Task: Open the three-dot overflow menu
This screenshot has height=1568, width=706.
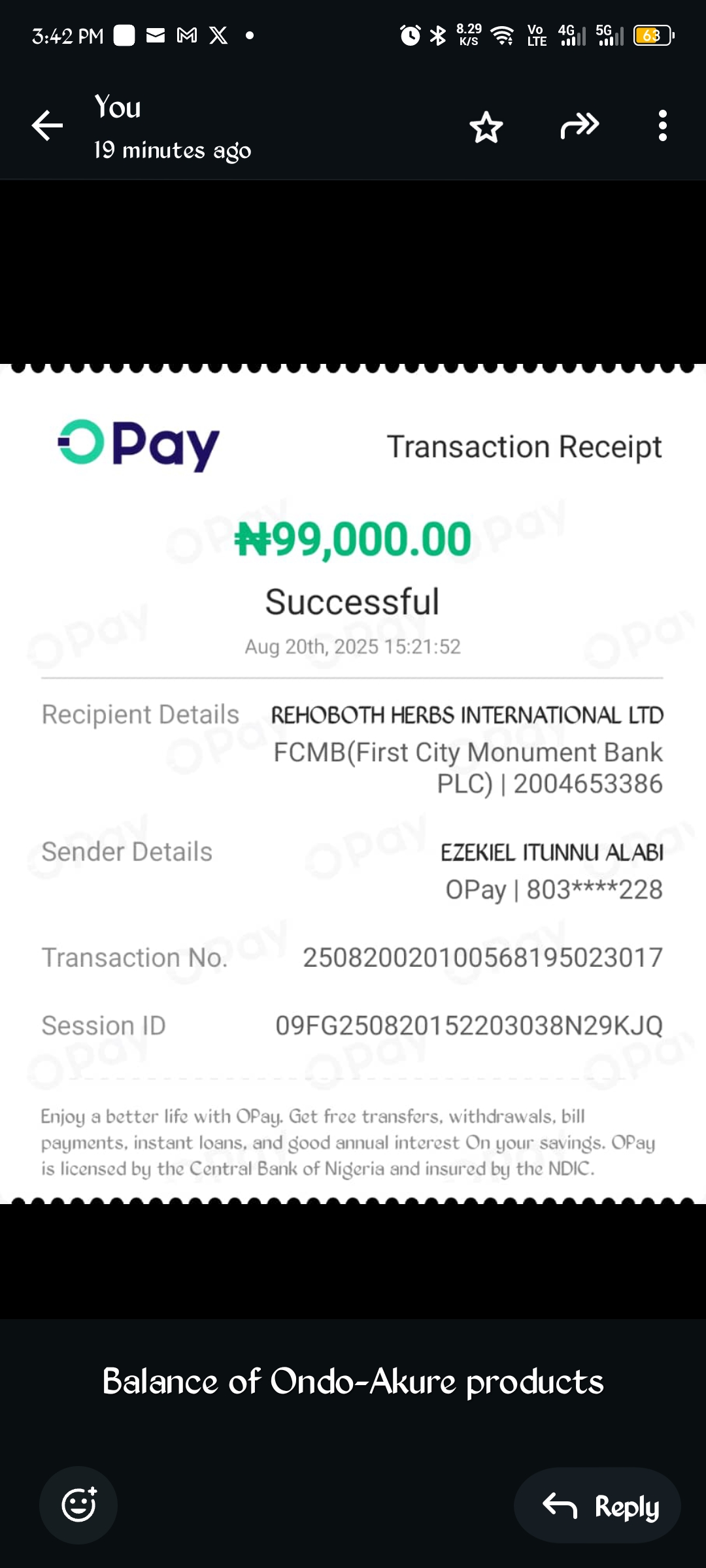Action: (662, 125)
